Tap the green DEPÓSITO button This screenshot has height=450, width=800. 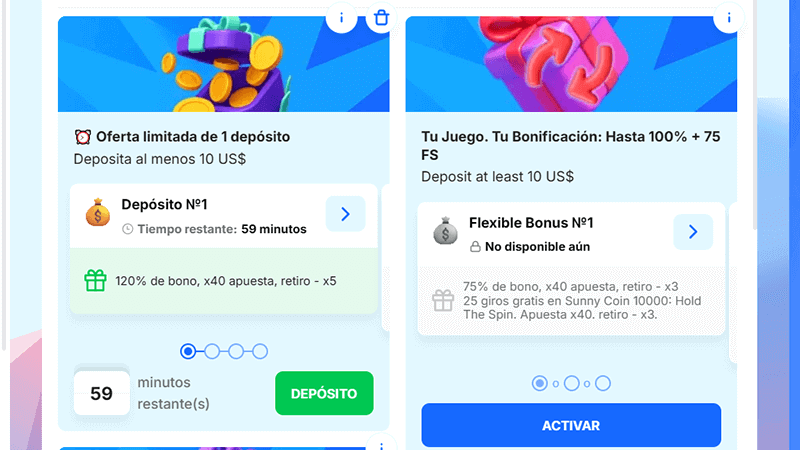(323, 393)
